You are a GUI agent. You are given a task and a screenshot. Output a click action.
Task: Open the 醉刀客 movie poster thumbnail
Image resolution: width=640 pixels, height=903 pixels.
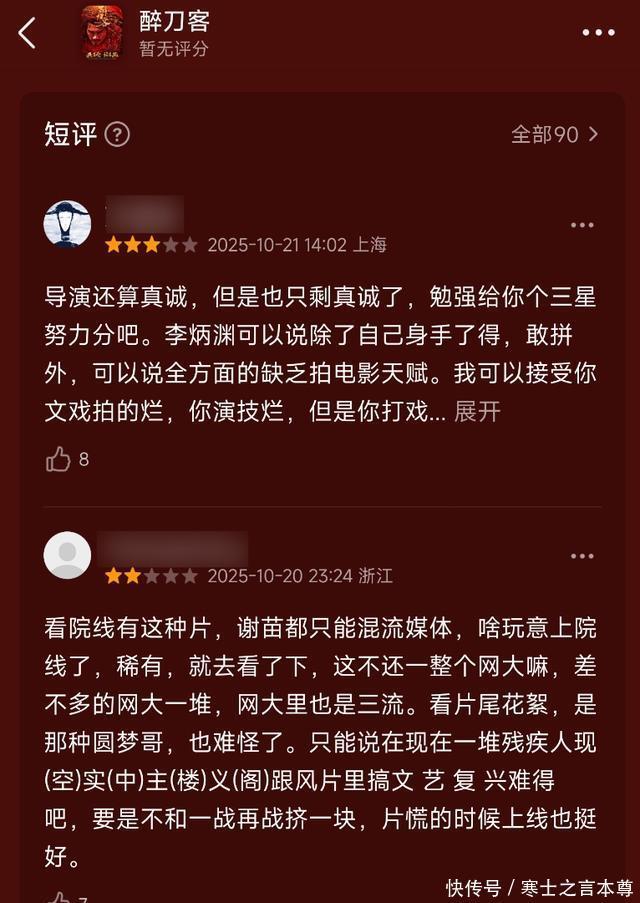(103, 33)
